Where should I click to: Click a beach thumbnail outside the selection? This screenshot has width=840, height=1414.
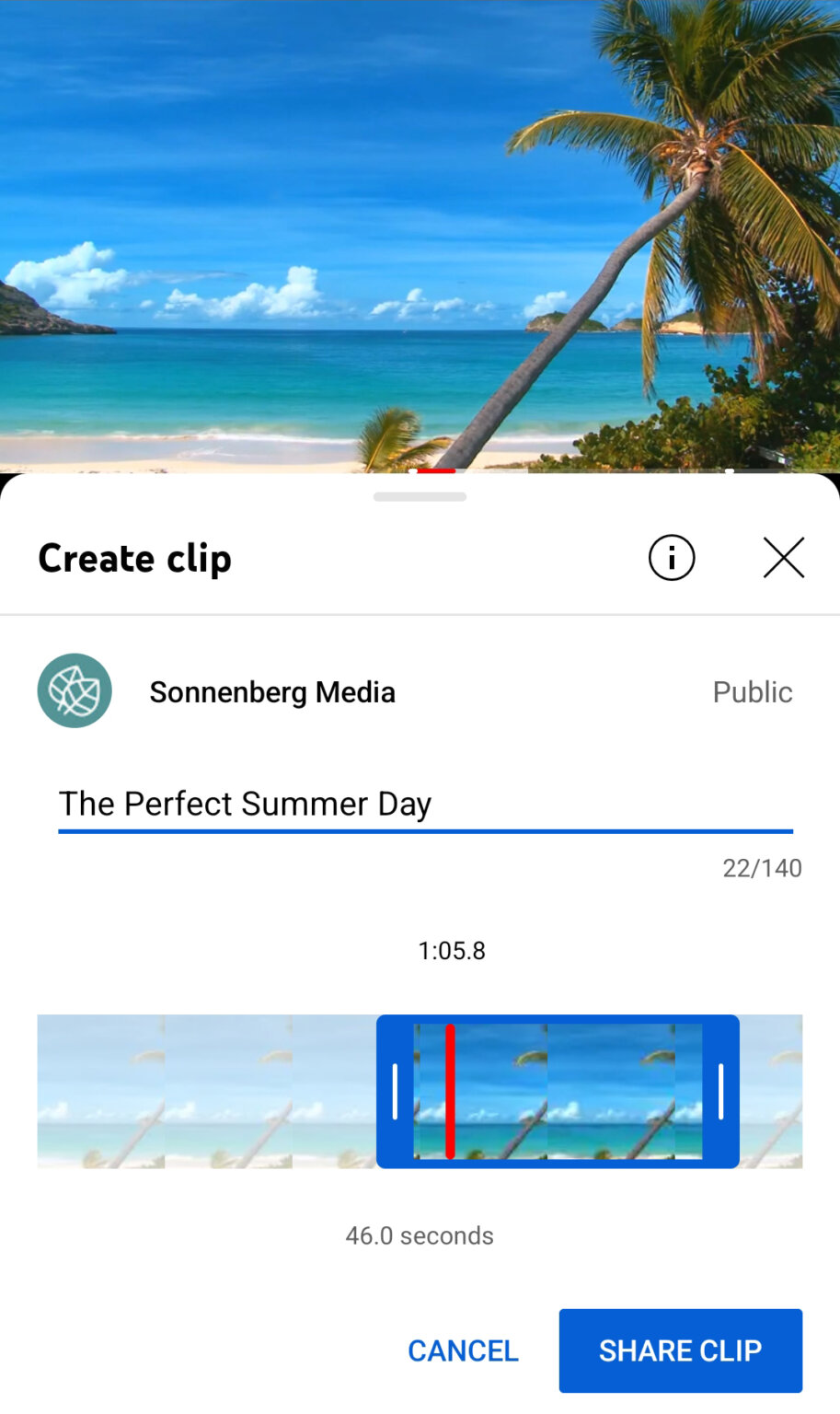(x=166, y=1089)
